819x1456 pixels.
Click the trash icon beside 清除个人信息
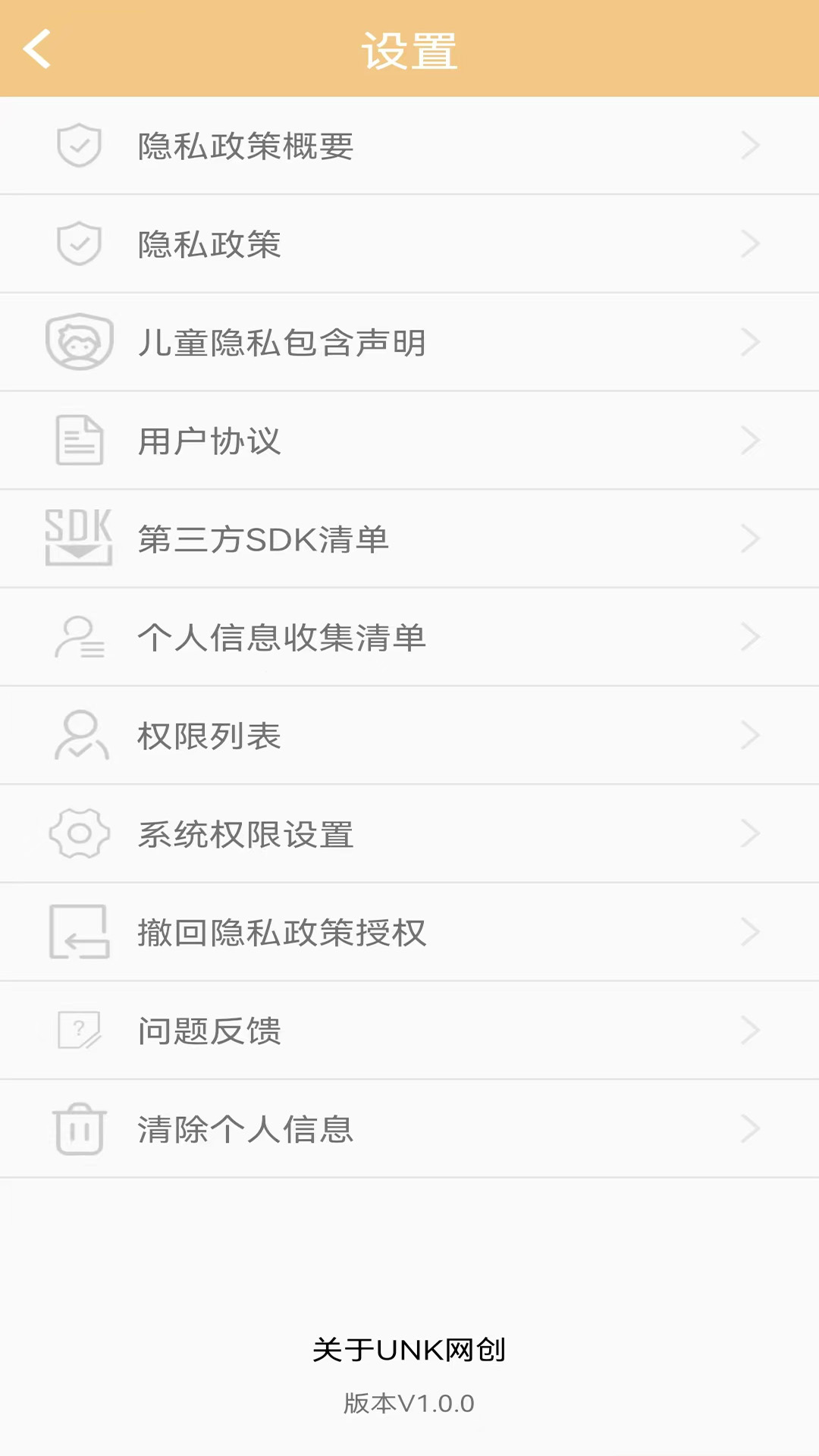pyautogui.click(x=79, y=1128)
